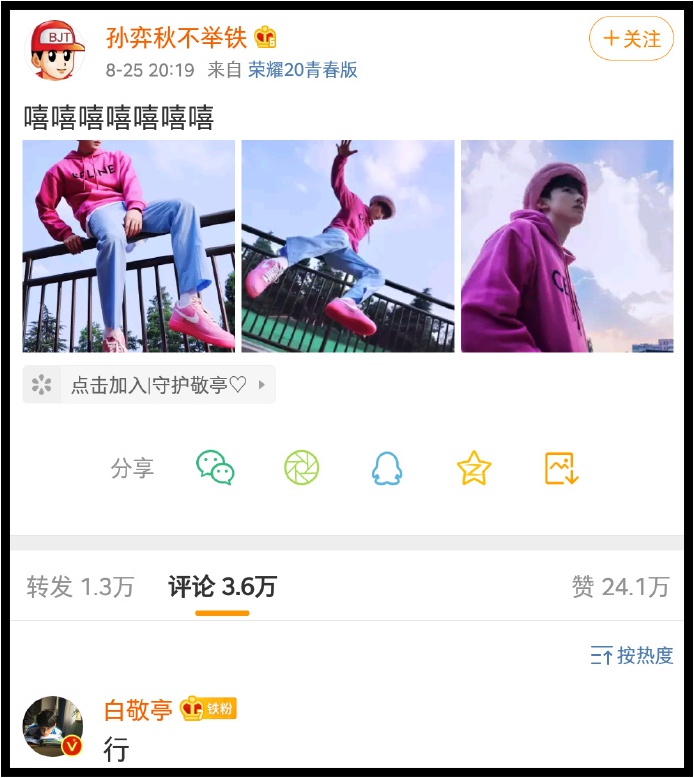Image resolution: width=694 pixels, height=778 pixels.
Task: Share the post to WeChat Moments
Action: (x=301, y=468)
